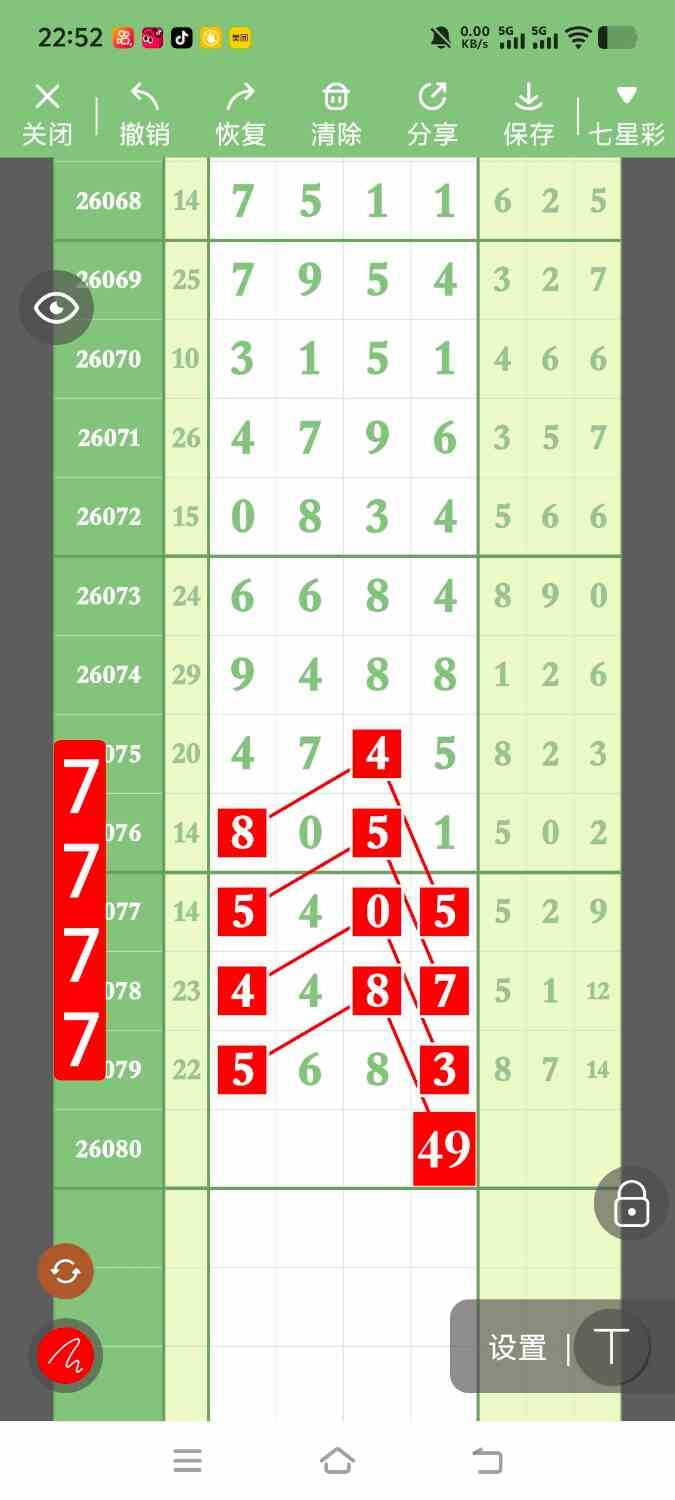Clear all annotations with 清除

click(x=336, y=115)
